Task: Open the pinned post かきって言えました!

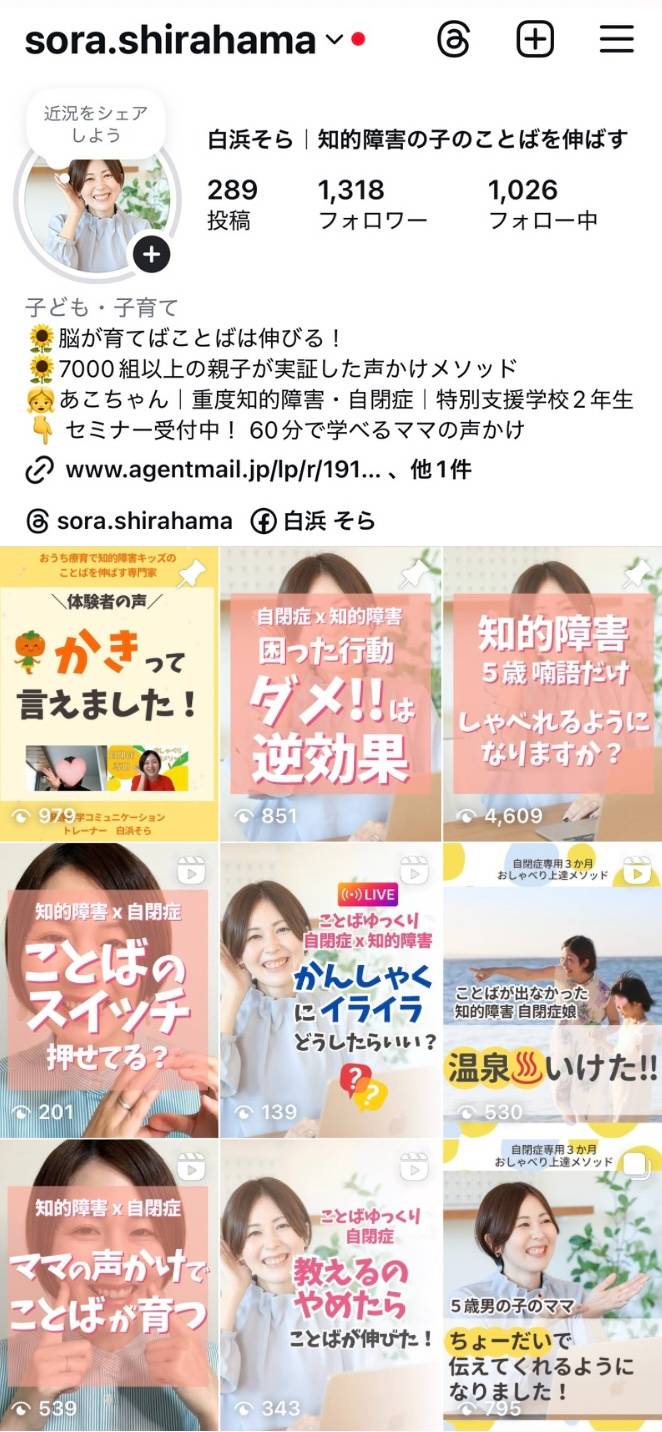Action: pyautogui.click(x=109, y=694)
